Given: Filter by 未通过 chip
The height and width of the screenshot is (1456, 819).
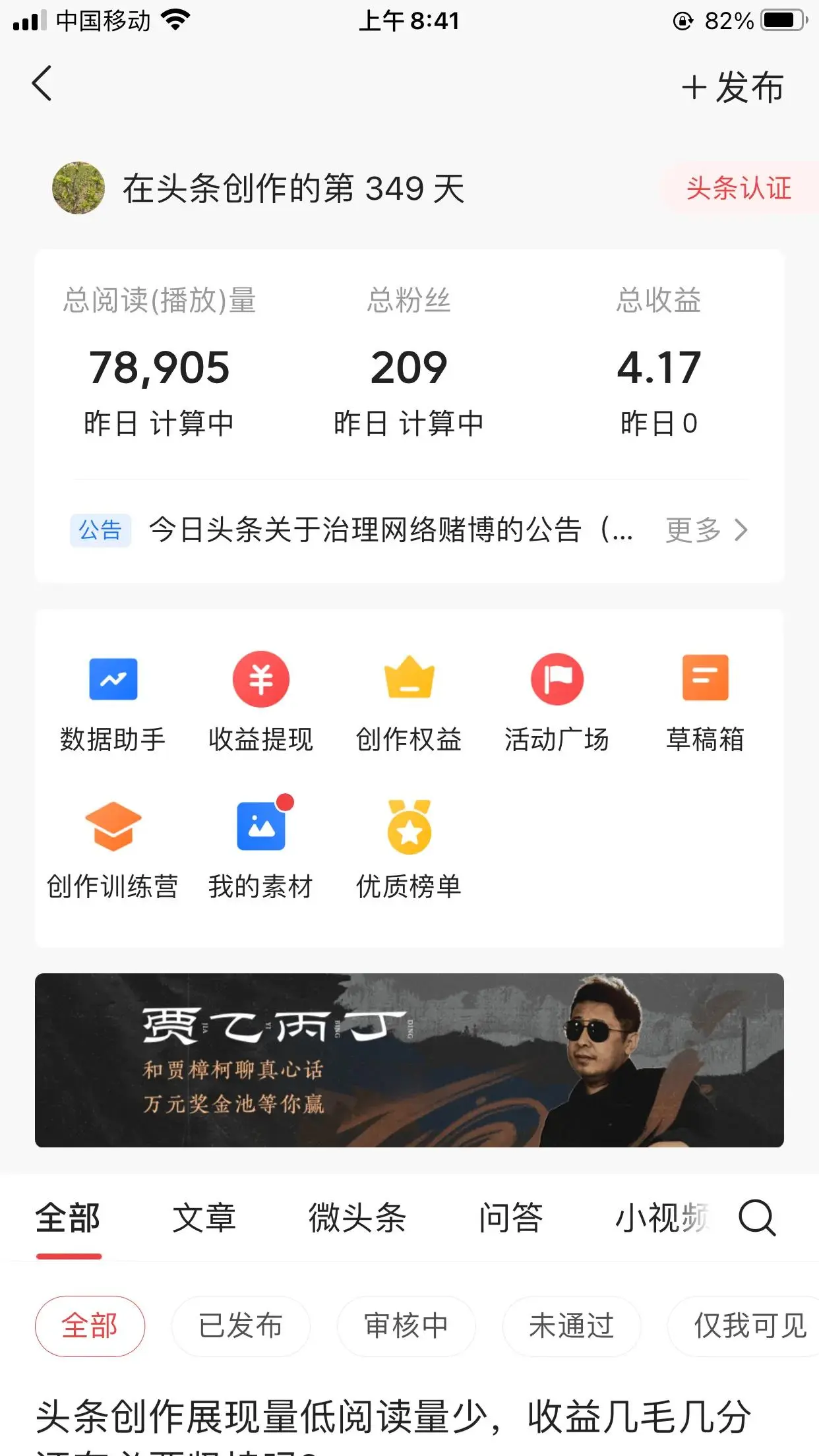Looking at the screenshot, I should (571, 1325).
